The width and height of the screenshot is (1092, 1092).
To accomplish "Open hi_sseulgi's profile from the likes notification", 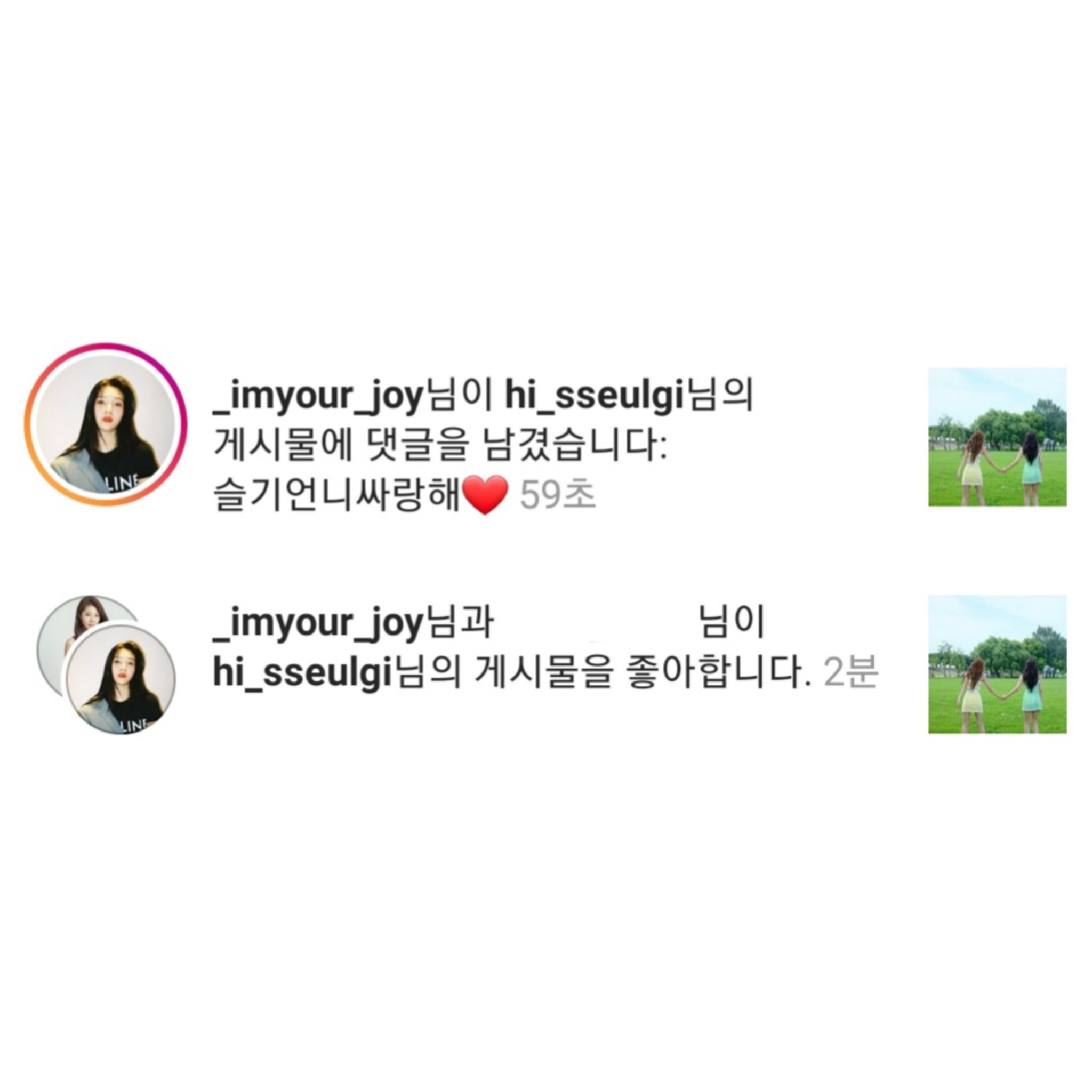I will (302, 673).
